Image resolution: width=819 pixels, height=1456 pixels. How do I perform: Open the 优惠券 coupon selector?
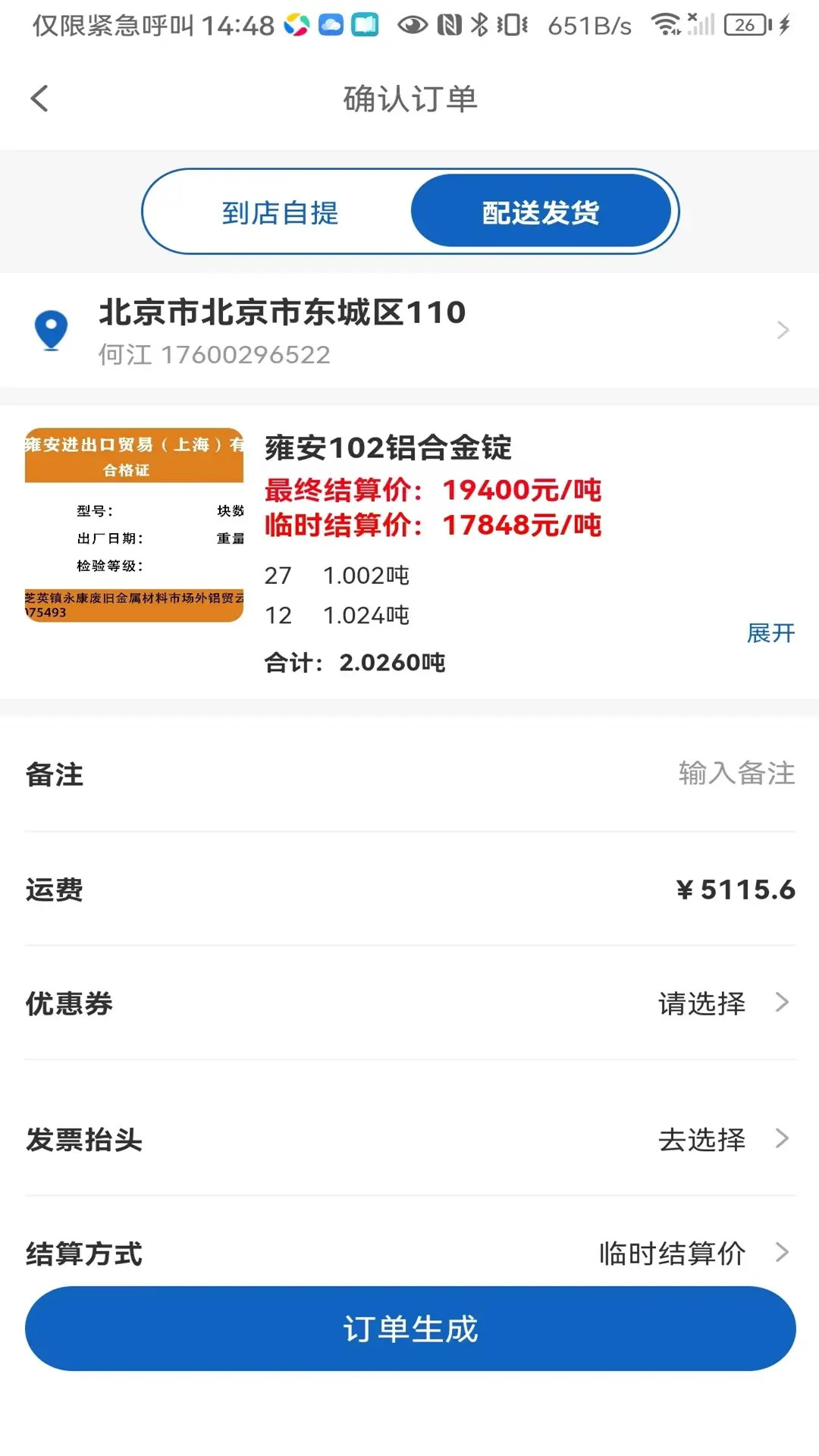(701, 1003)
